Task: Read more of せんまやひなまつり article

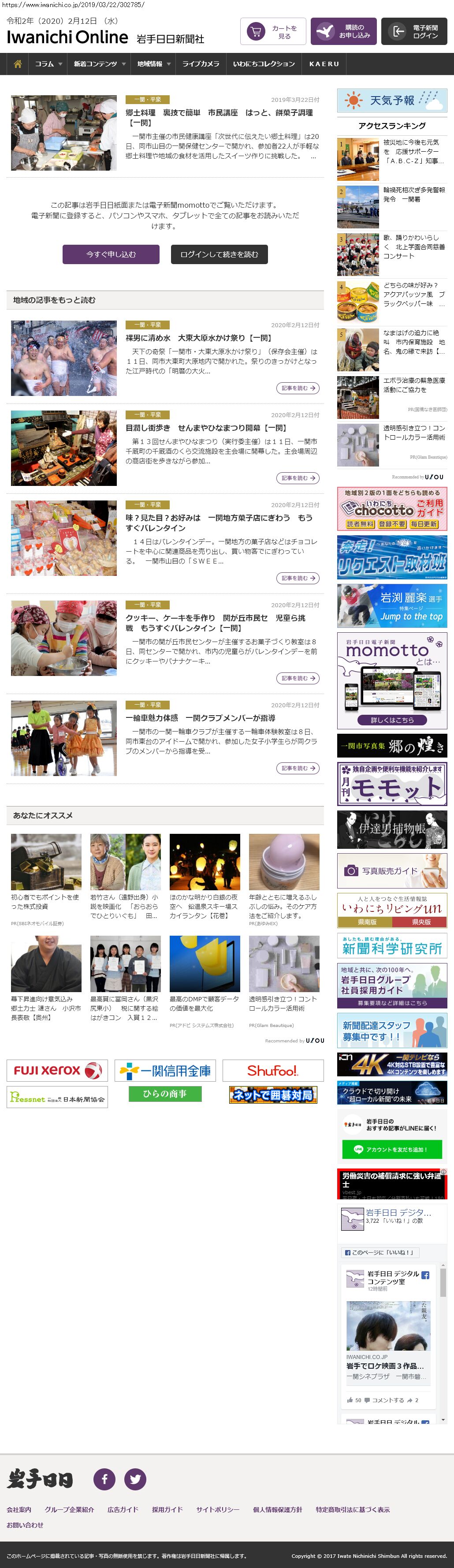Action: [298, 478]
